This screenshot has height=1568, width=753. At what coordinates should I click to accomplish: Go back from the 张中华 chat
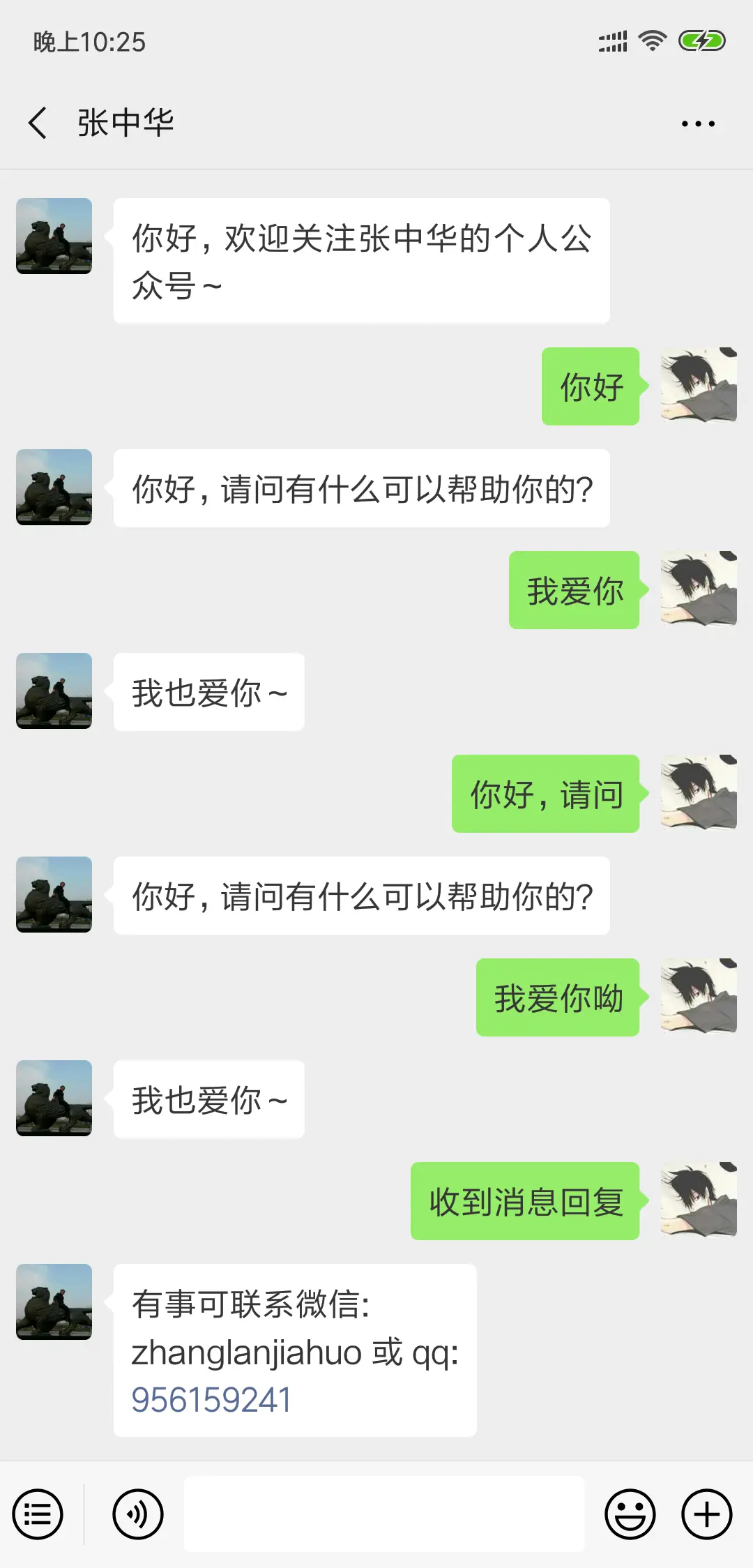click(38, 123)
